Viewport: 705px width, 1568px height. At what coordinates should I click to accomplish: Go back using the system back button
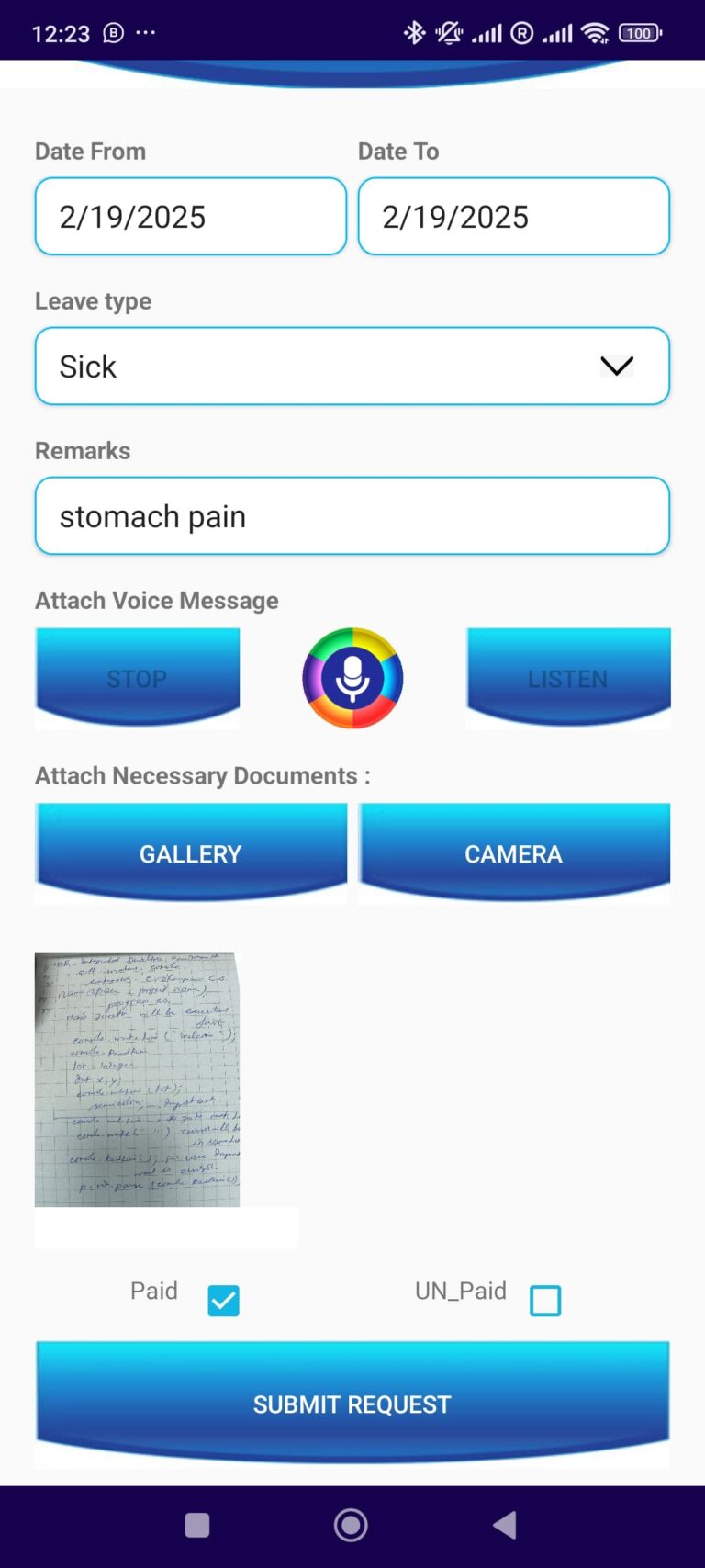[x=505, y=1526]
